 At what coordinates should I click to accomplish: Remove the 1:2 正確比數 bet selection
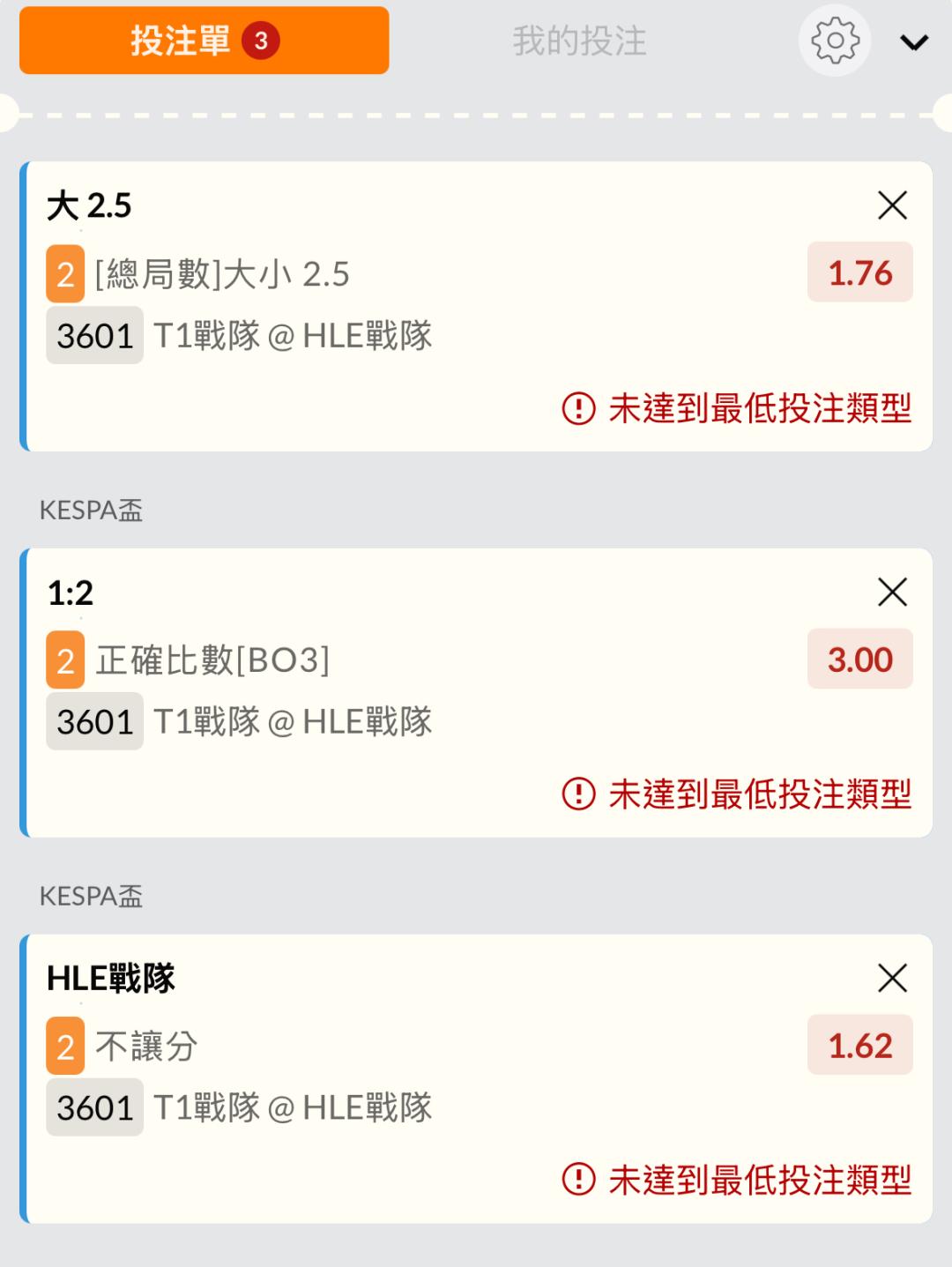[x=892, y=592]
